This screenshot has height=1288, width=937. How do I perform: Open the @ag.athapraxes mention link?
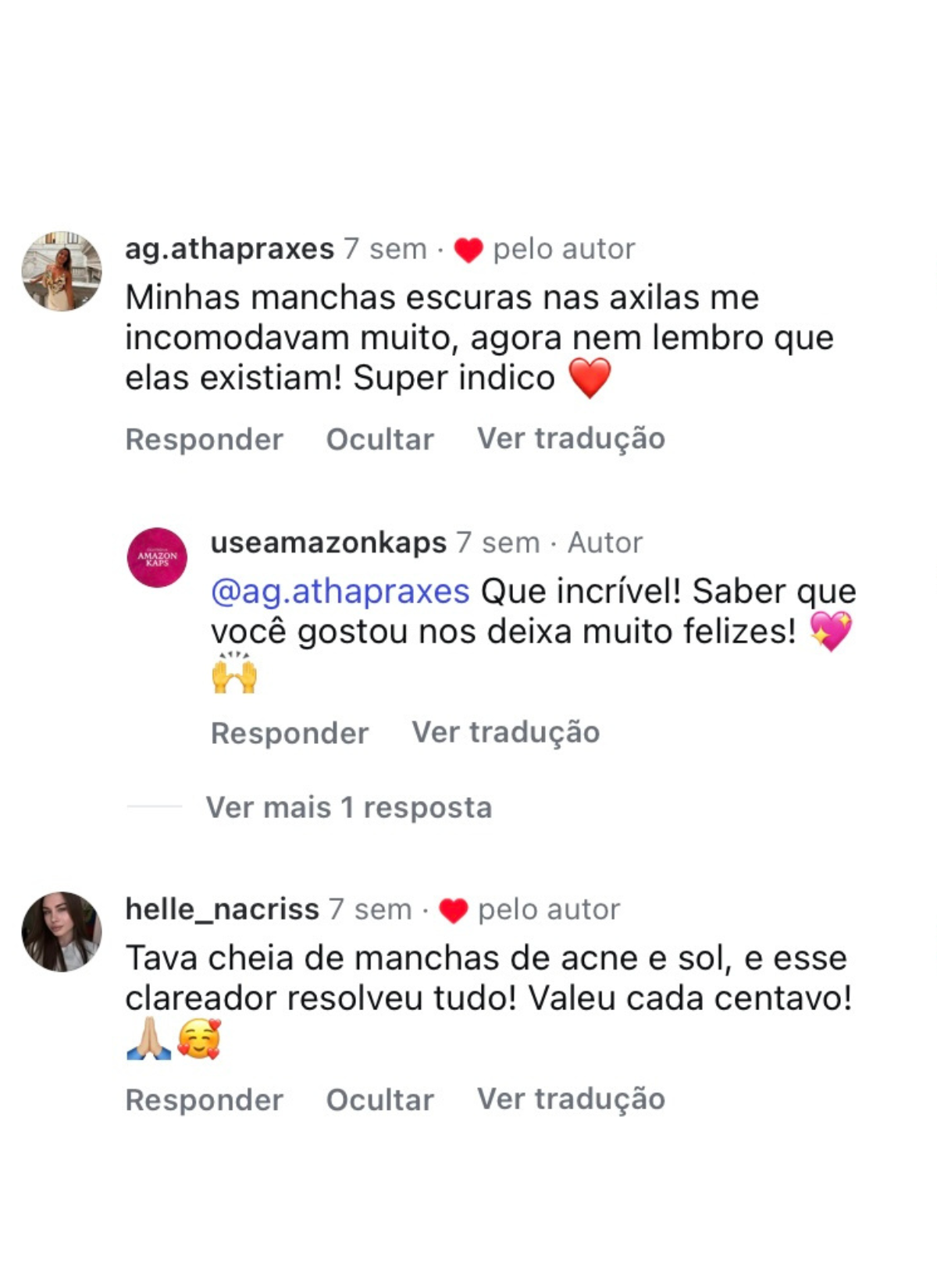click(x=340, y=592)
